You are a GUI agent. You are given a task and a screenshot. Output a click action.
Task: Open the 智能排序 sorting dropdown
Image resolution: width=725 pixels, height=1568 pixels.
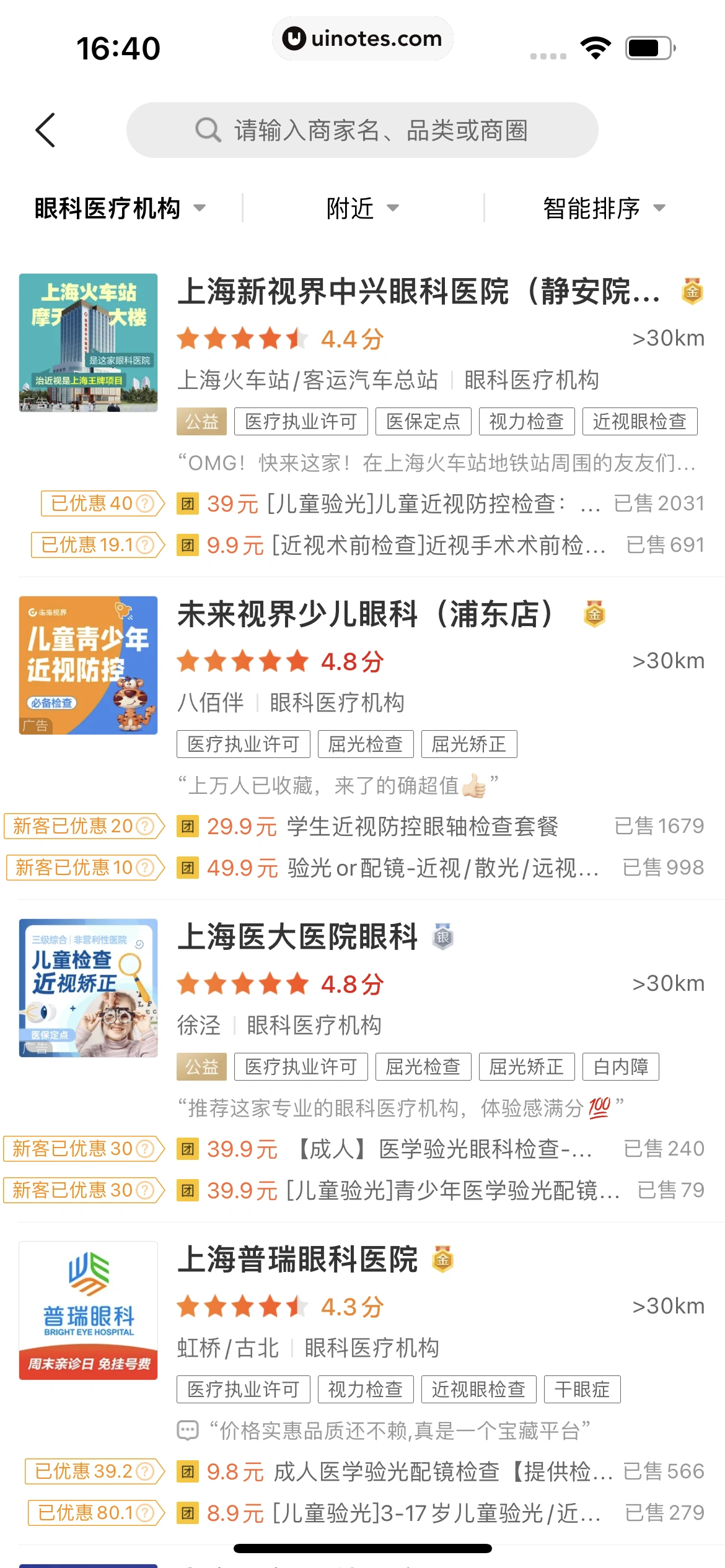pyautogui.click(x=604, y=208)
